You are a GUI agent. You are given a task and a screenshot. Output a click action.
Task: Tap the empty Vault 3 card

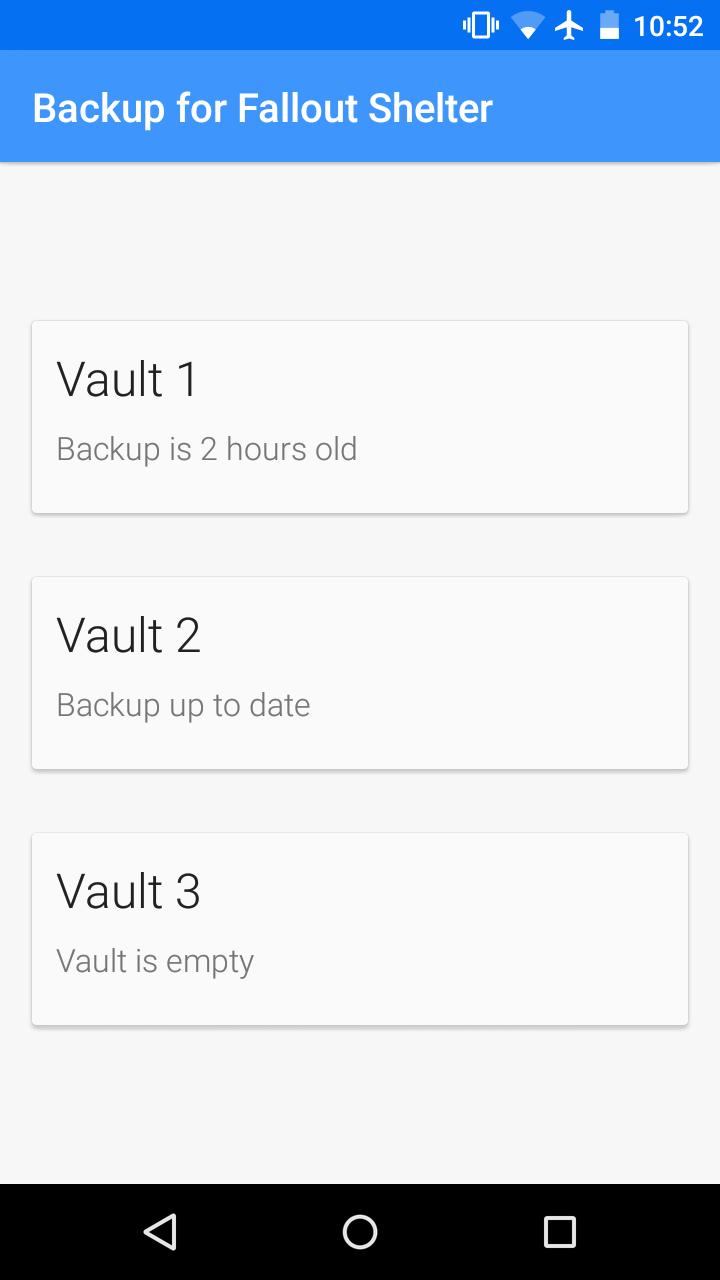pos(360,929)
